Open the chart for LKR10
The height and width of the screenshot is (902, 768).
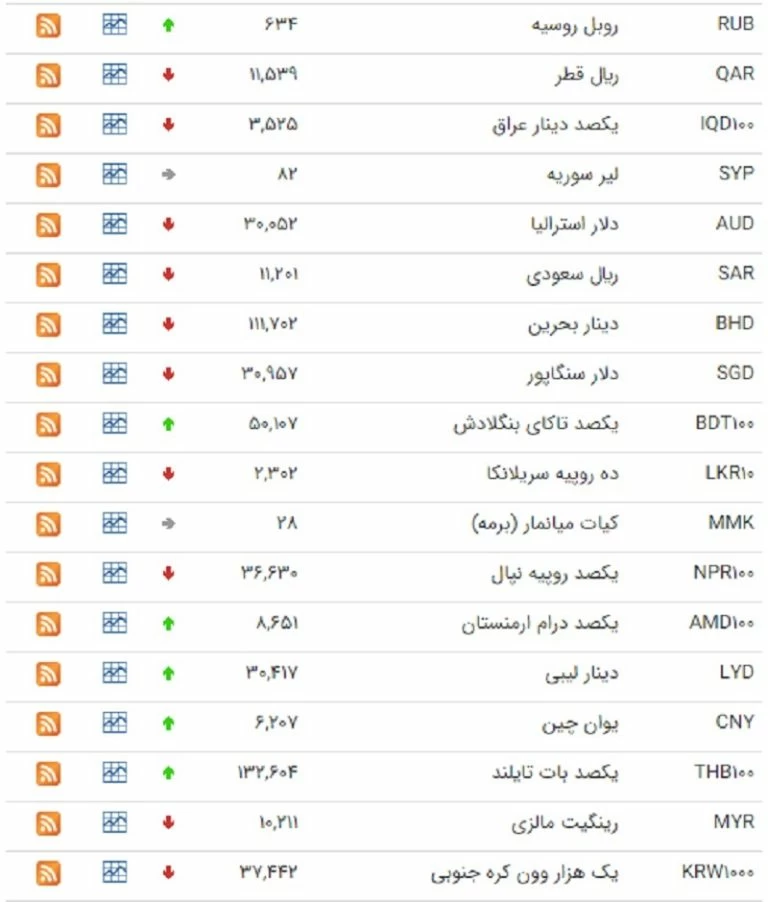point(115,473)
